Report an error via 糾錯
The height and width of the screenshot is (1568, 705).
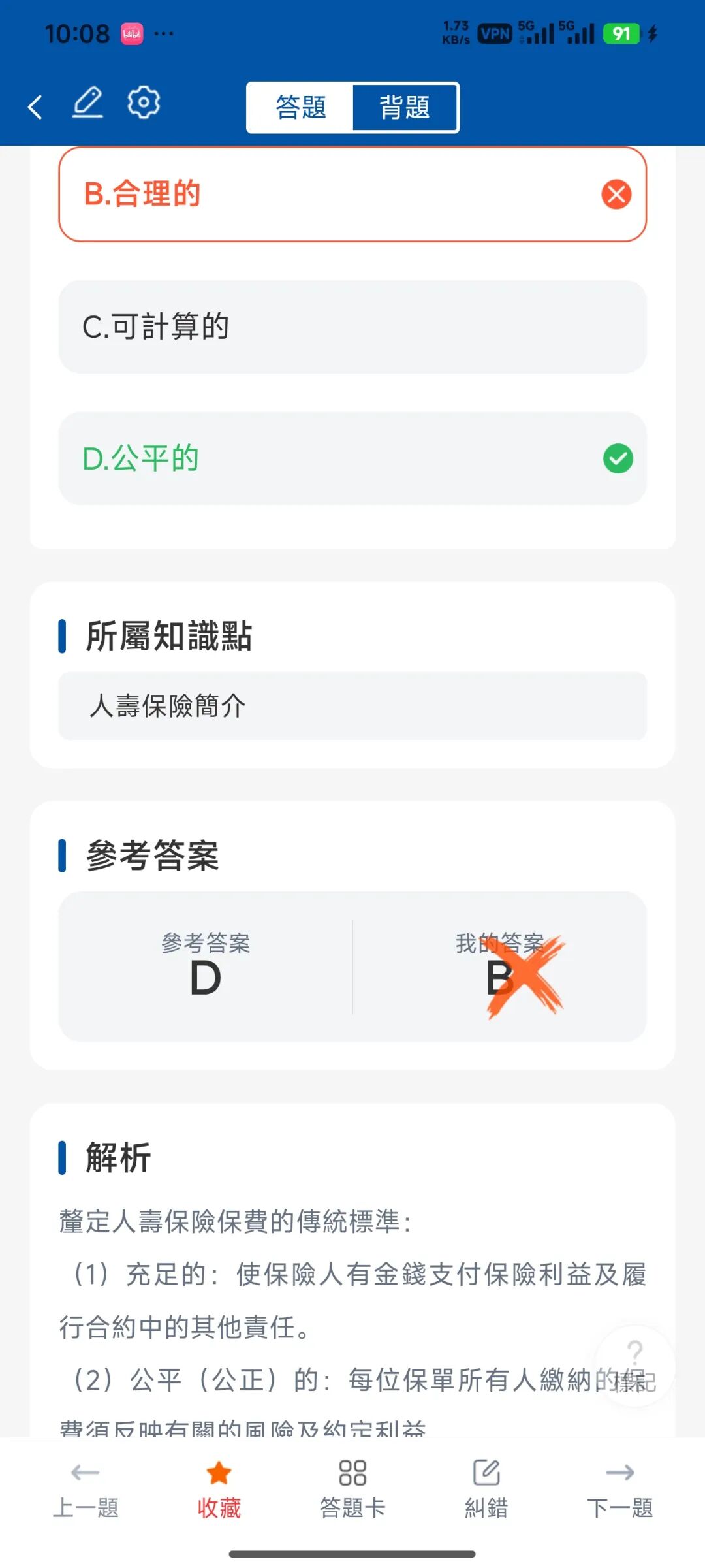click(x=486, y=1488)
